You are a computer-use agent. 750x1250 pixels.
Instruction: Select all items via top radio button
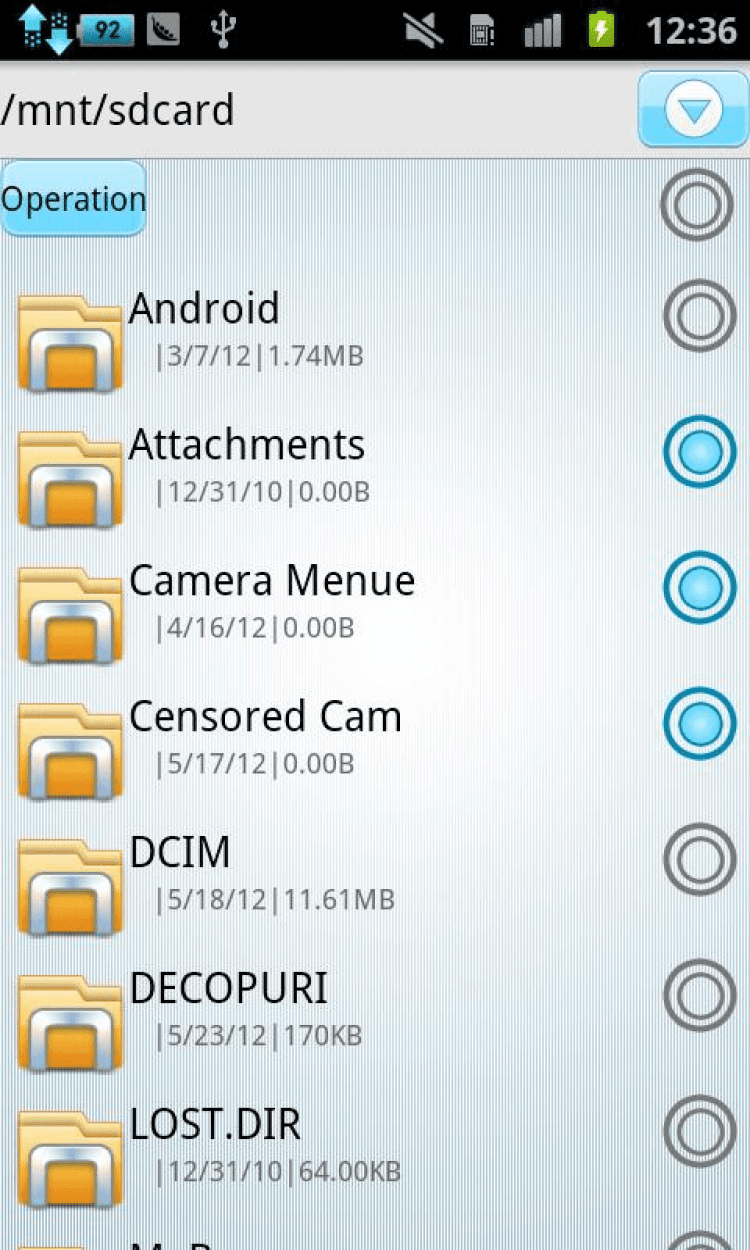pyautogui.click(x=698, y=205)
